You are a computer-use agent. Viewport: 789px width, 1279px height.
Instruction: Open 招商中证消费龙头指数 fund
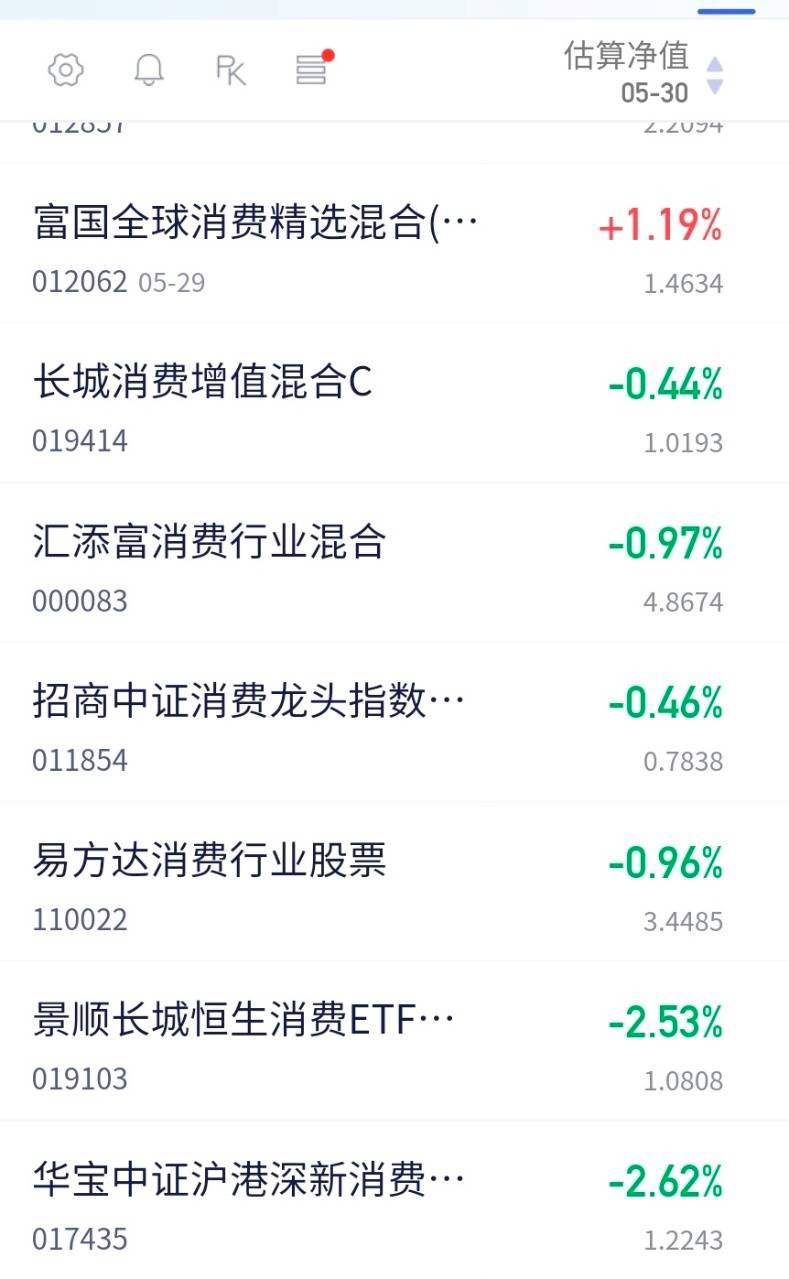click(x=394, y=722)
